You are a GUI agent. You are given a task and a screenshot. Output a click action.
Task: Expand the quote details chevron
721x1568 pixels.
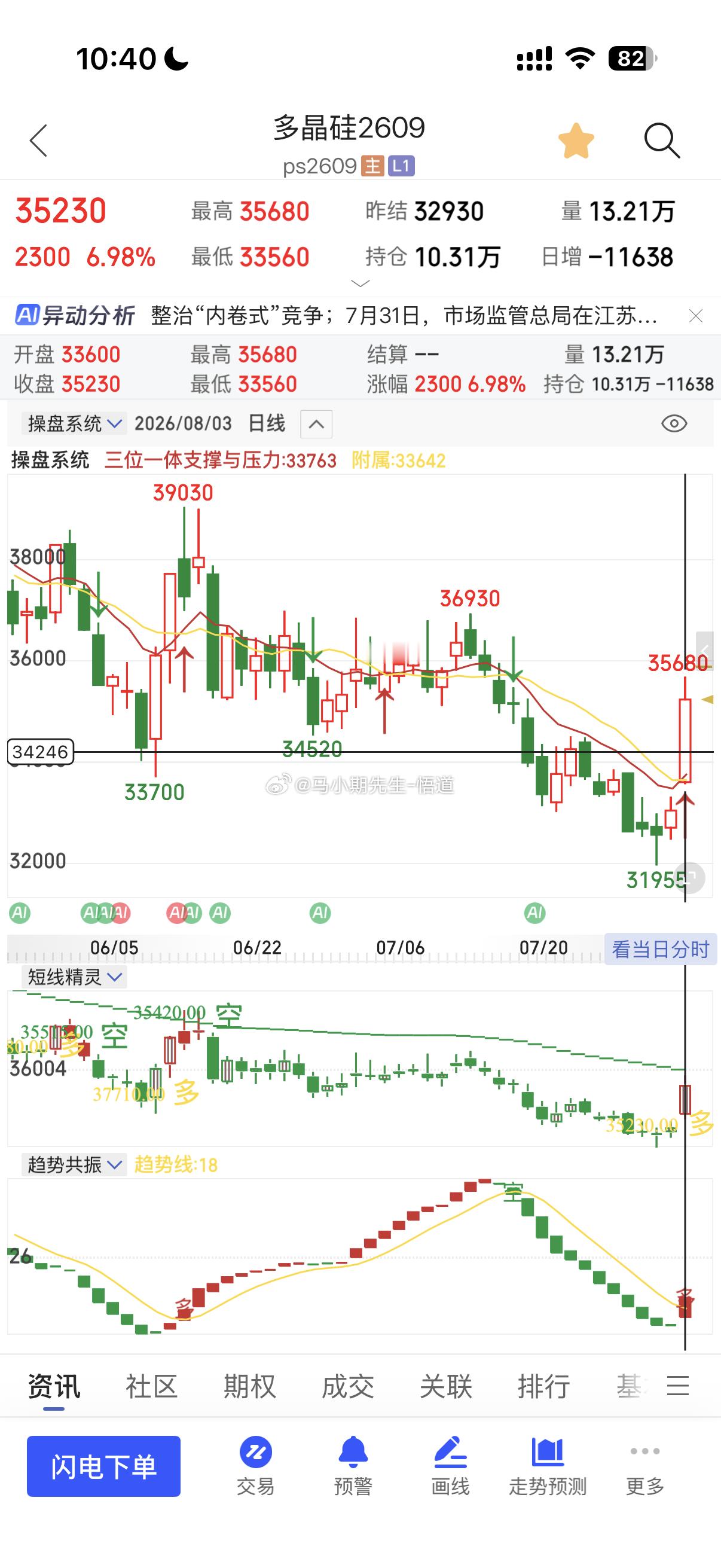(x=361, y=283)
